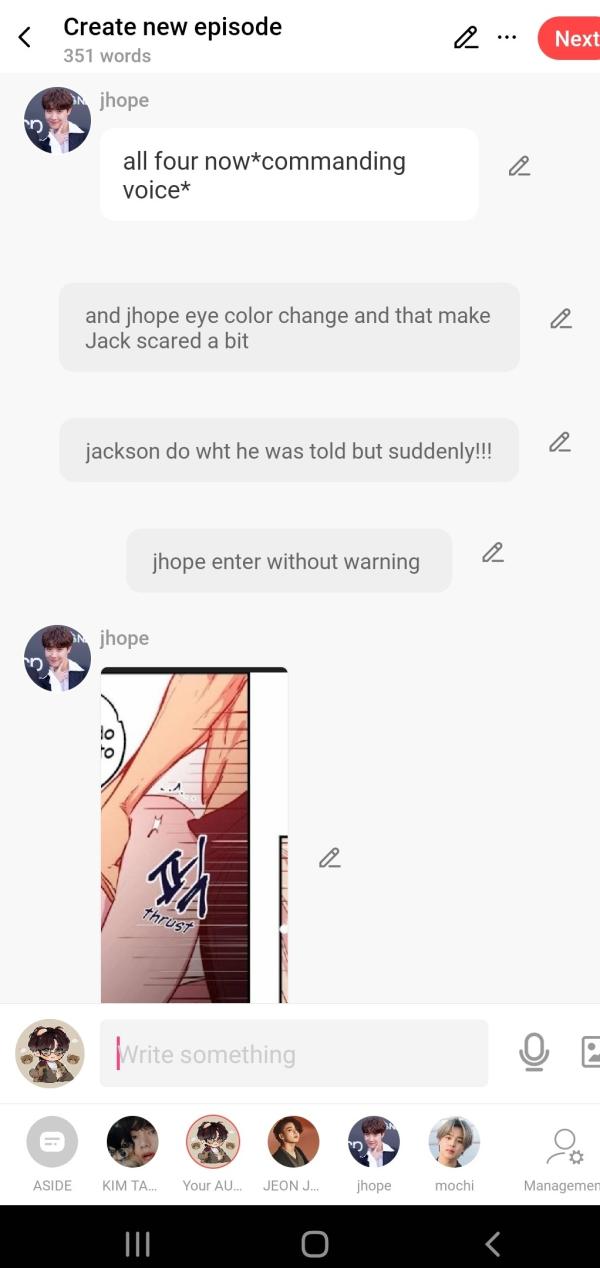This screenshot has height=1268, width=600.
Task: Edit the "jhope enter without warning" aside
Action: 492,552
